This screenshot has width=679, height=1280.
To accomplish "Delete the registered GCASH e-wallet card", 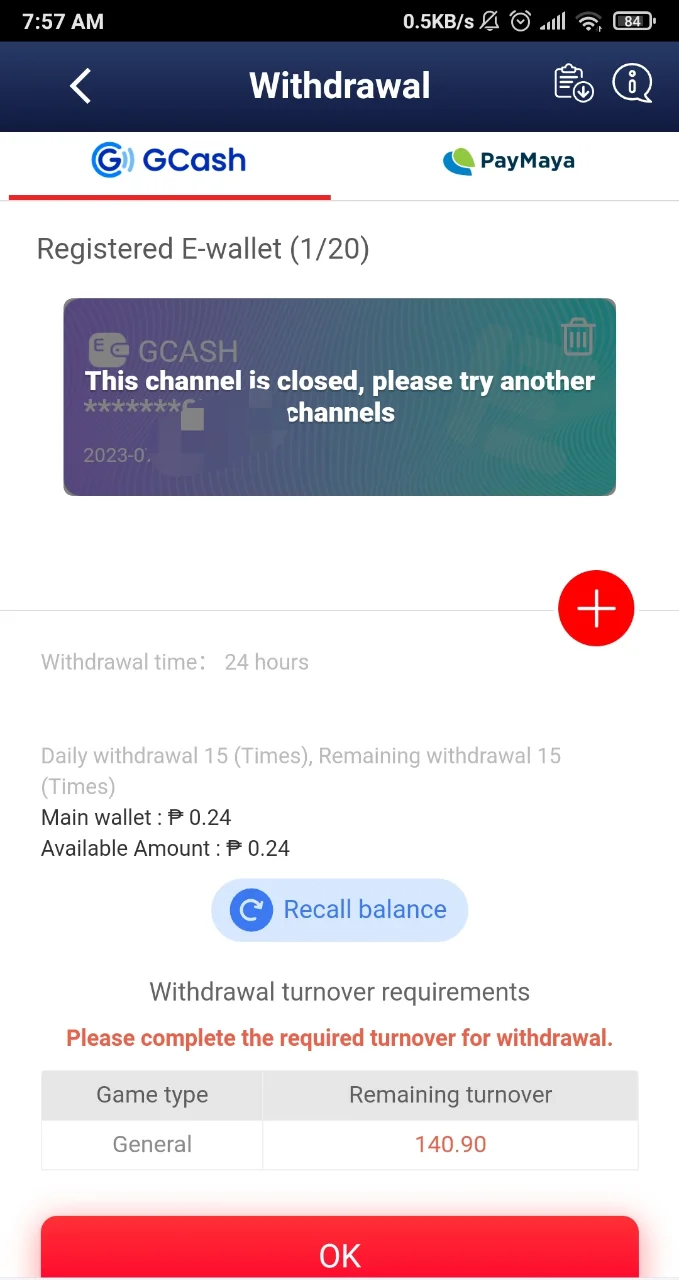I will click(x=578, y=337).
